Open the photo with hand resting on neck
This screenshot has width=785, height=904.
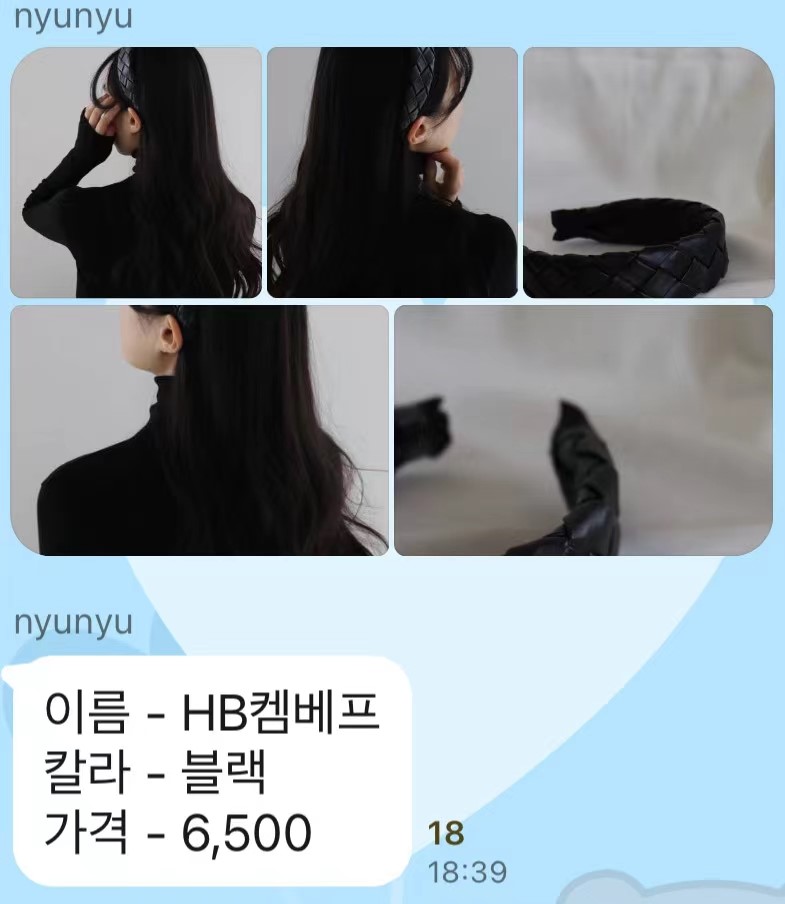point(392,173)
